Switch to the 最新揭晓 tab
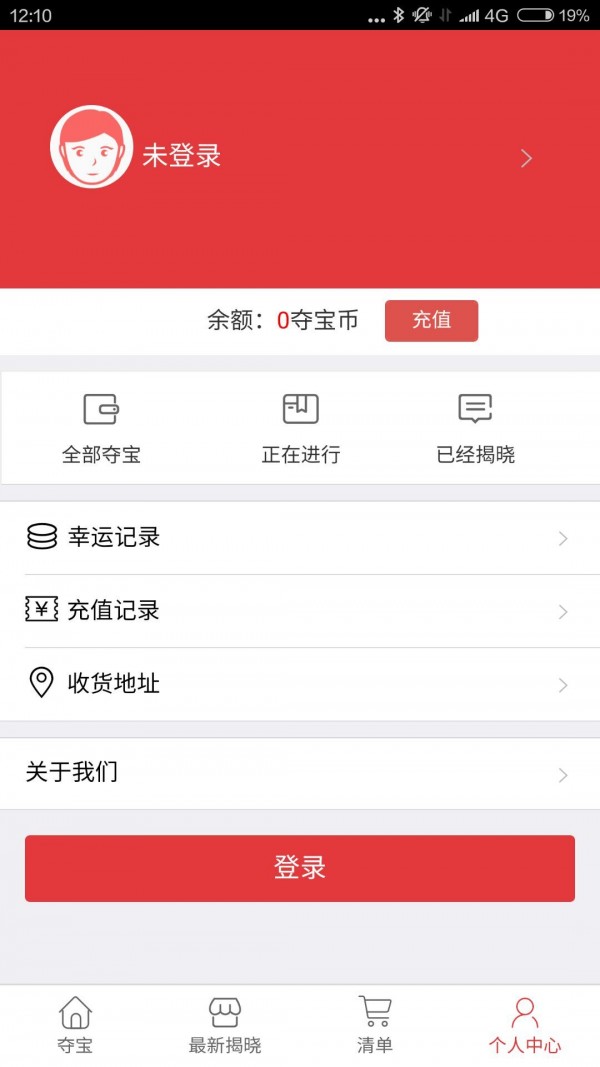 point(225,1025)
